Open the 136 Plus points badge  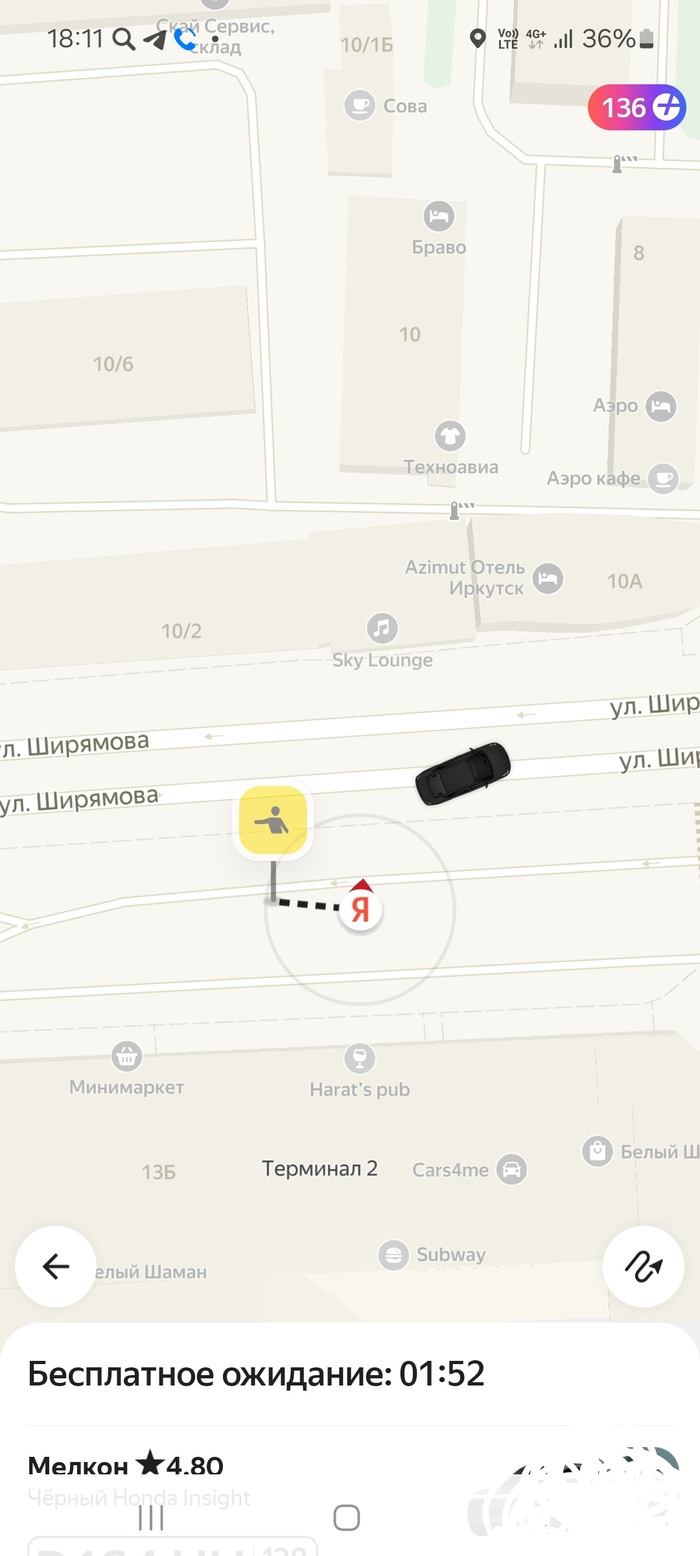[637, 107]
